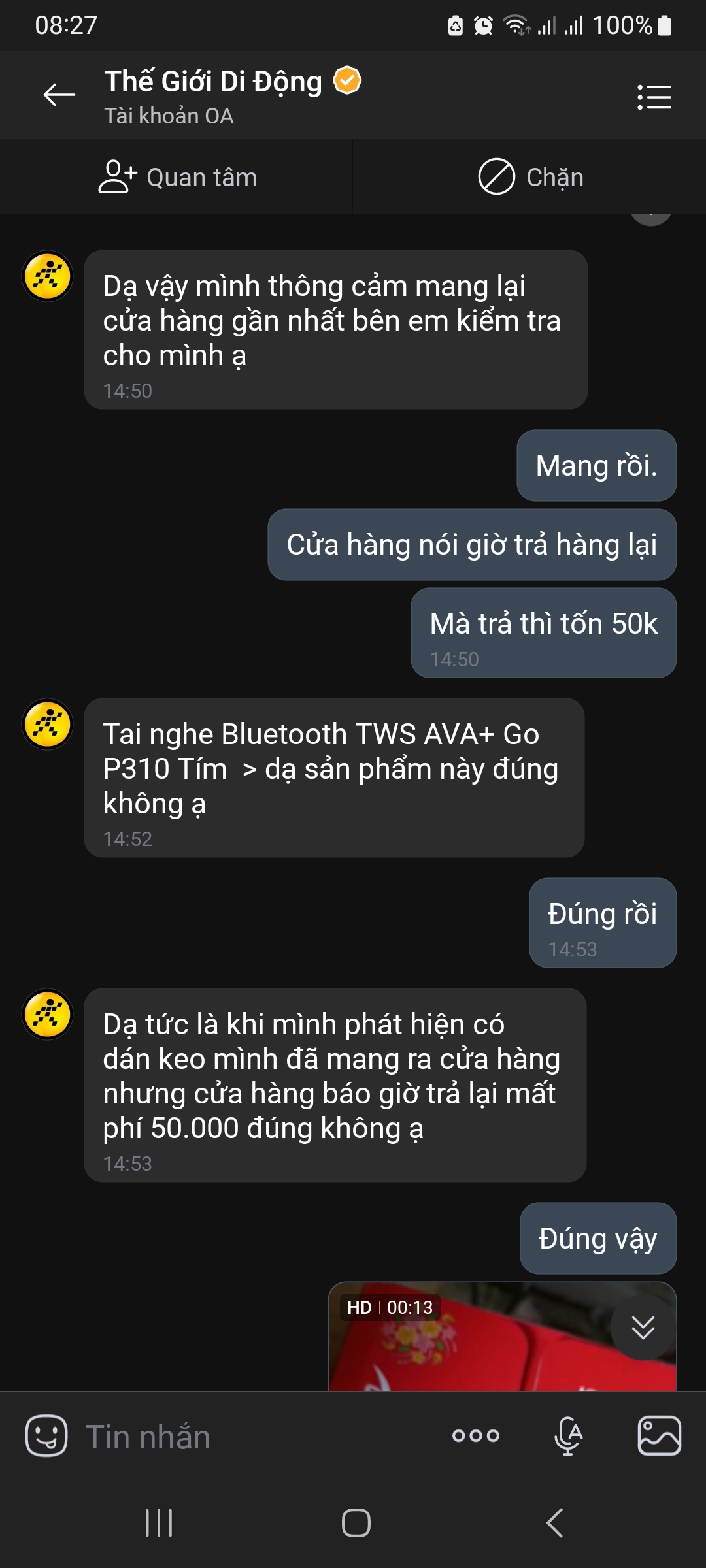Viewport: 706px width, 1568px height.
Task: Show more attachment options (three dots)
Action: point(476,1436)
